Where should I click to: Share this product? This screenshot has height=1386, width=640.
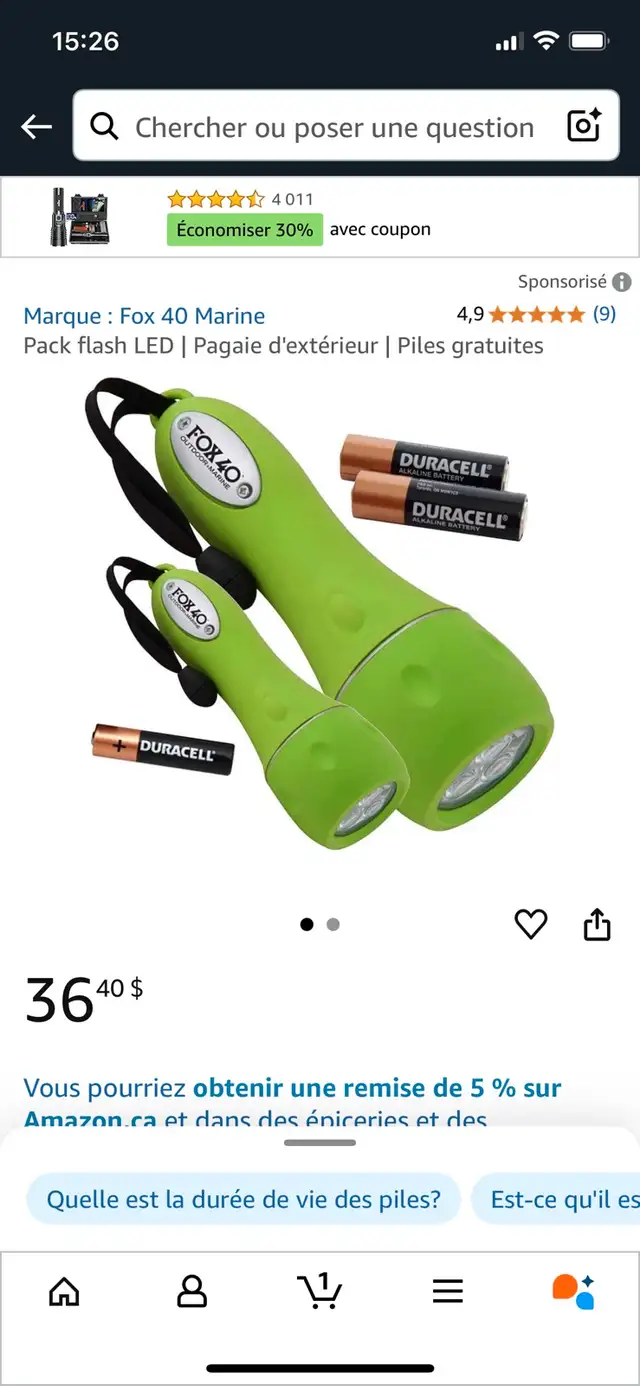597,924
